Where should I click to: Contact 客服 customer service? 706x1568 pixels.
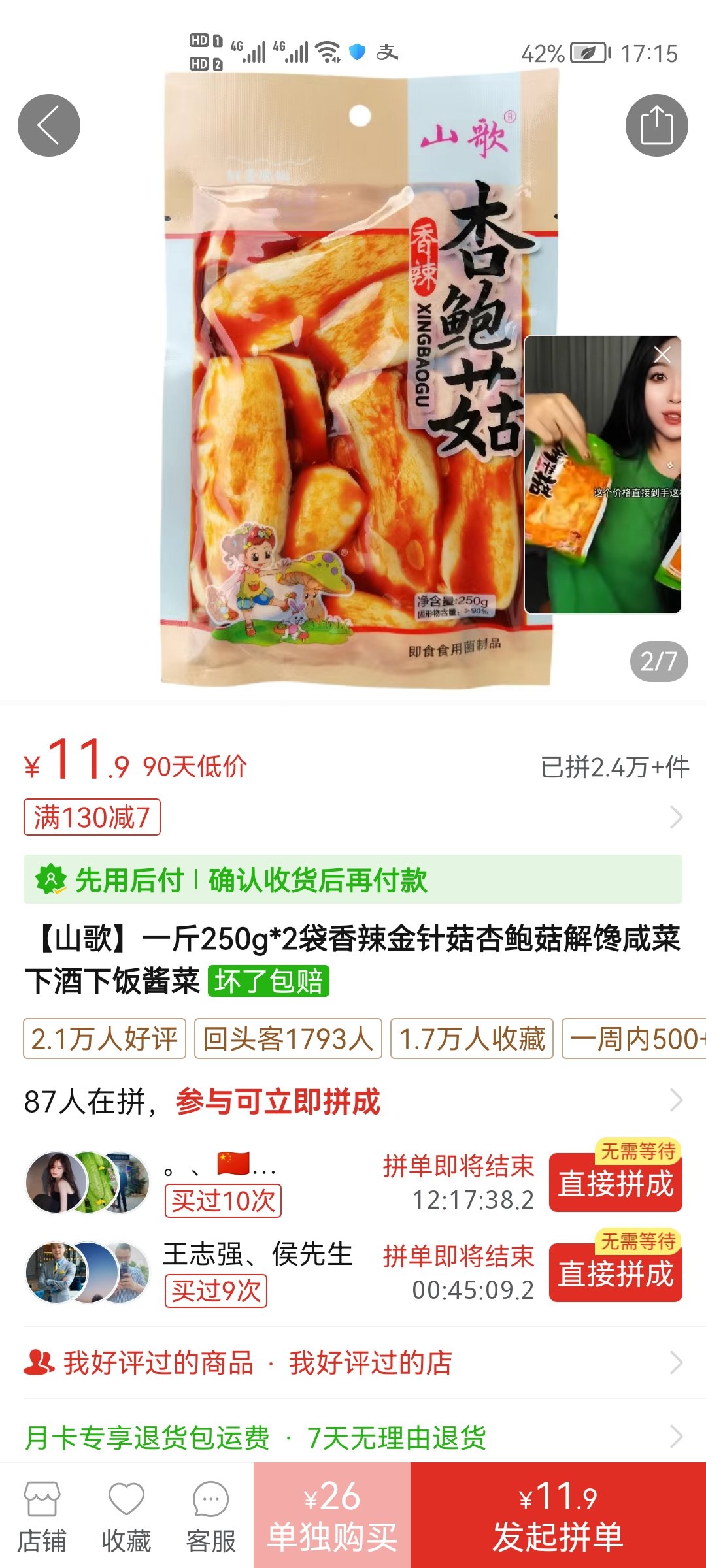click(x=210, y=1516)
